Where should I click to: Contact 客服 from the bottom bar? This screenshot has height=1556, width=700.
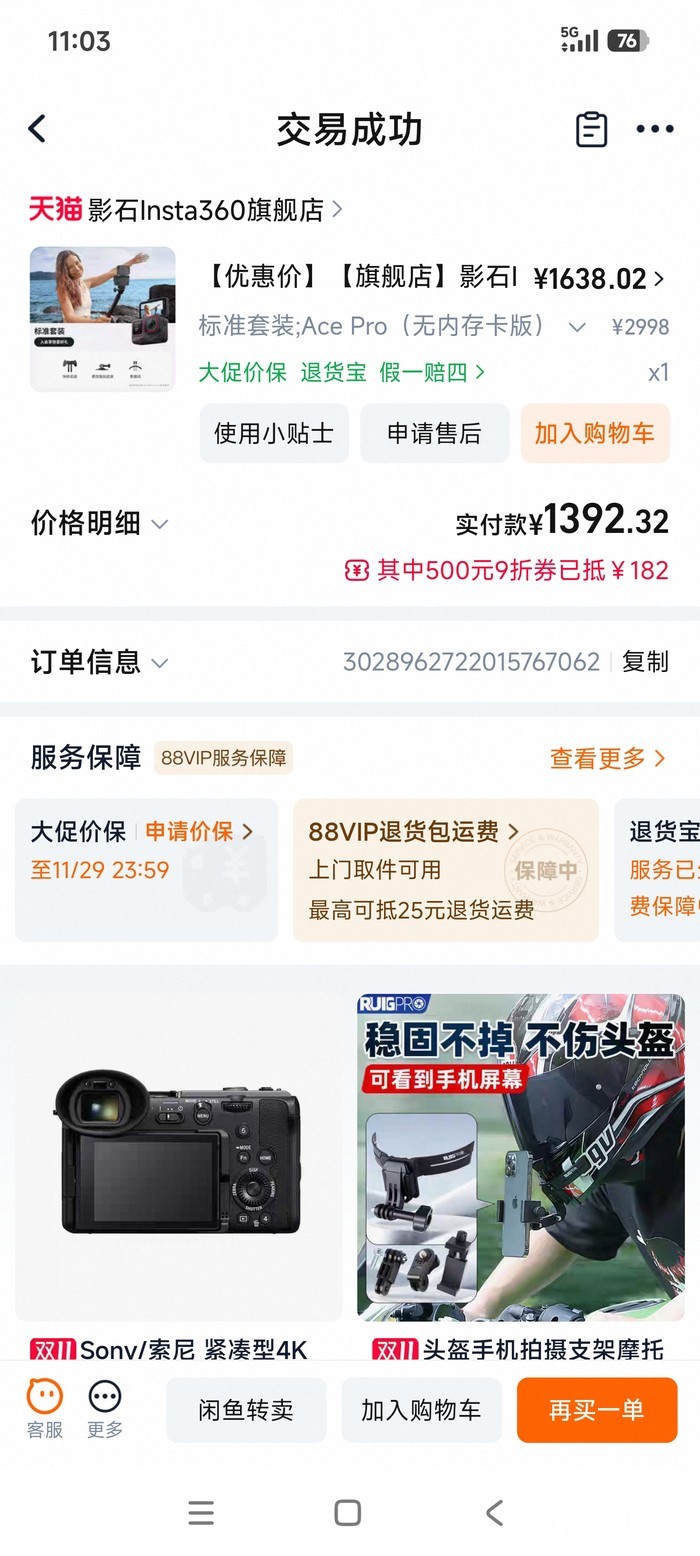pos(44,1408)
